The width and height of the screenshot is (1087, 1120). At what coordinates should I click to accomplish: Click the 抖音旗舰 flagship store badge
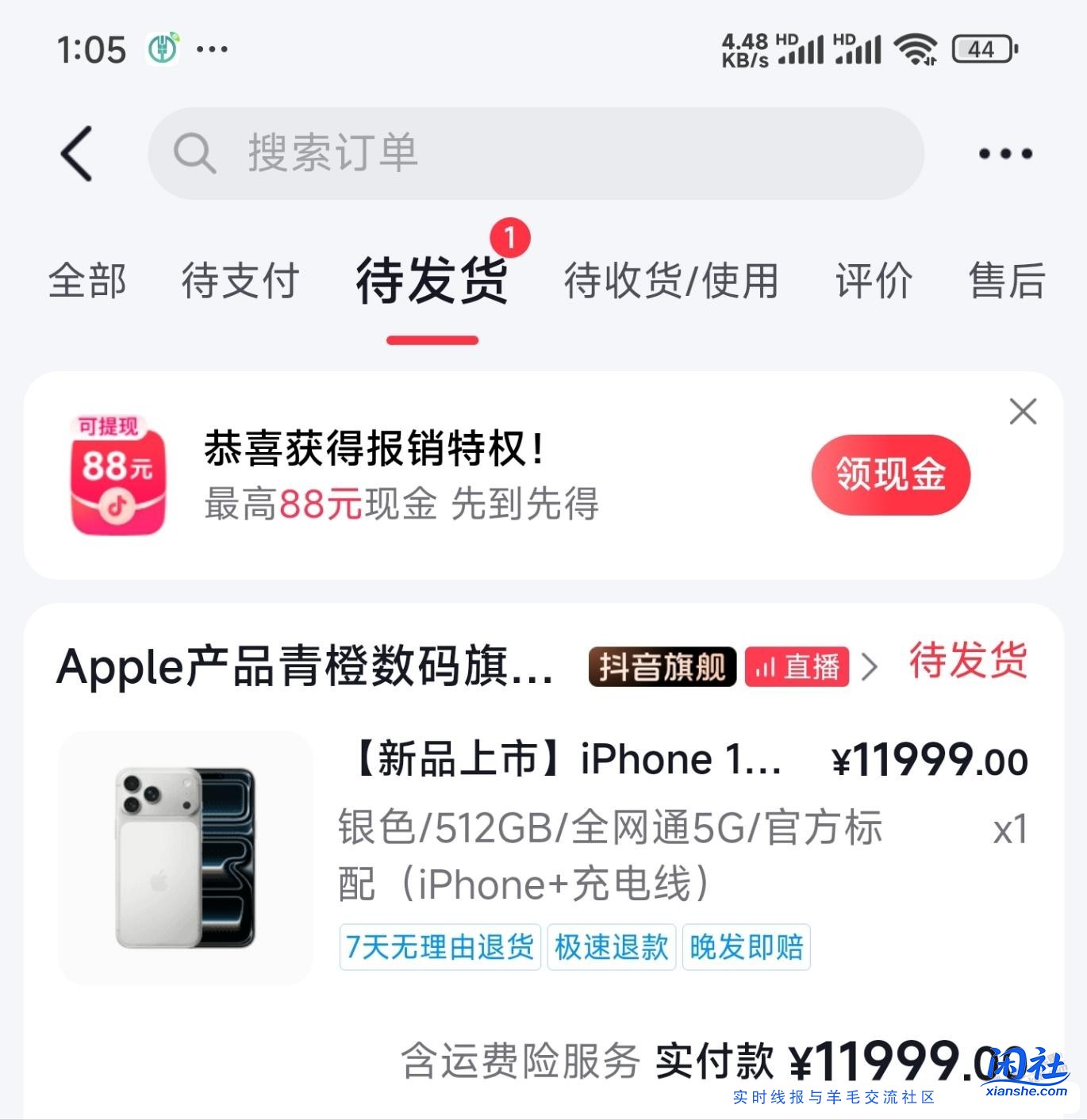[x=662, y=669]
